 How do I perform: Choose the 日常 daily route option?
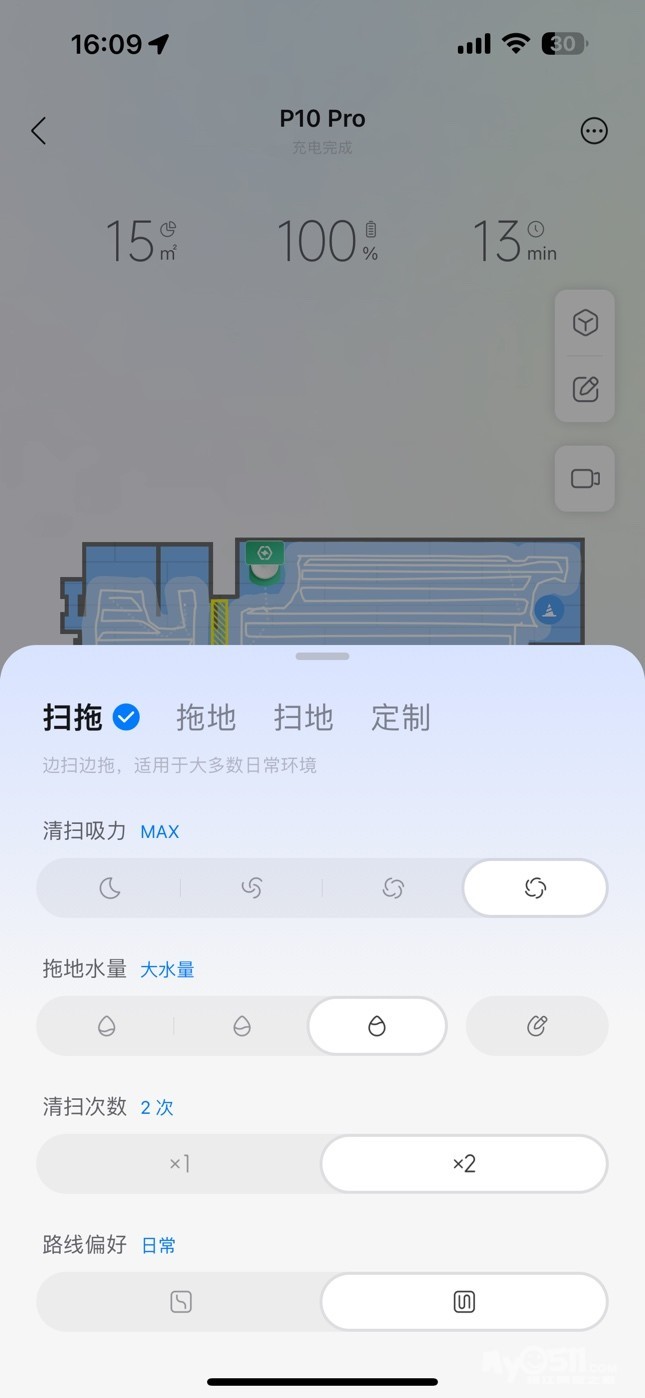[464, 1302]
